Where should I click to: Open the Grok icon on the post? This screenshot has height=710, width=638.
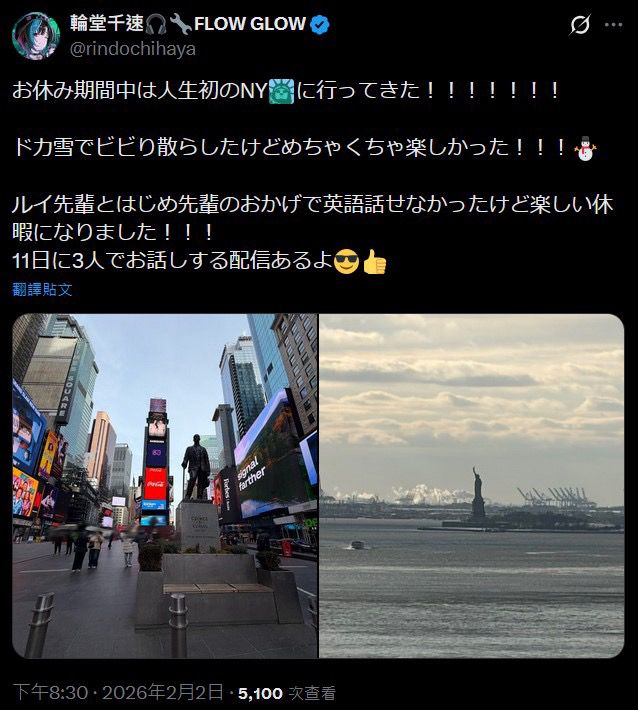click(x=580, y=24)
